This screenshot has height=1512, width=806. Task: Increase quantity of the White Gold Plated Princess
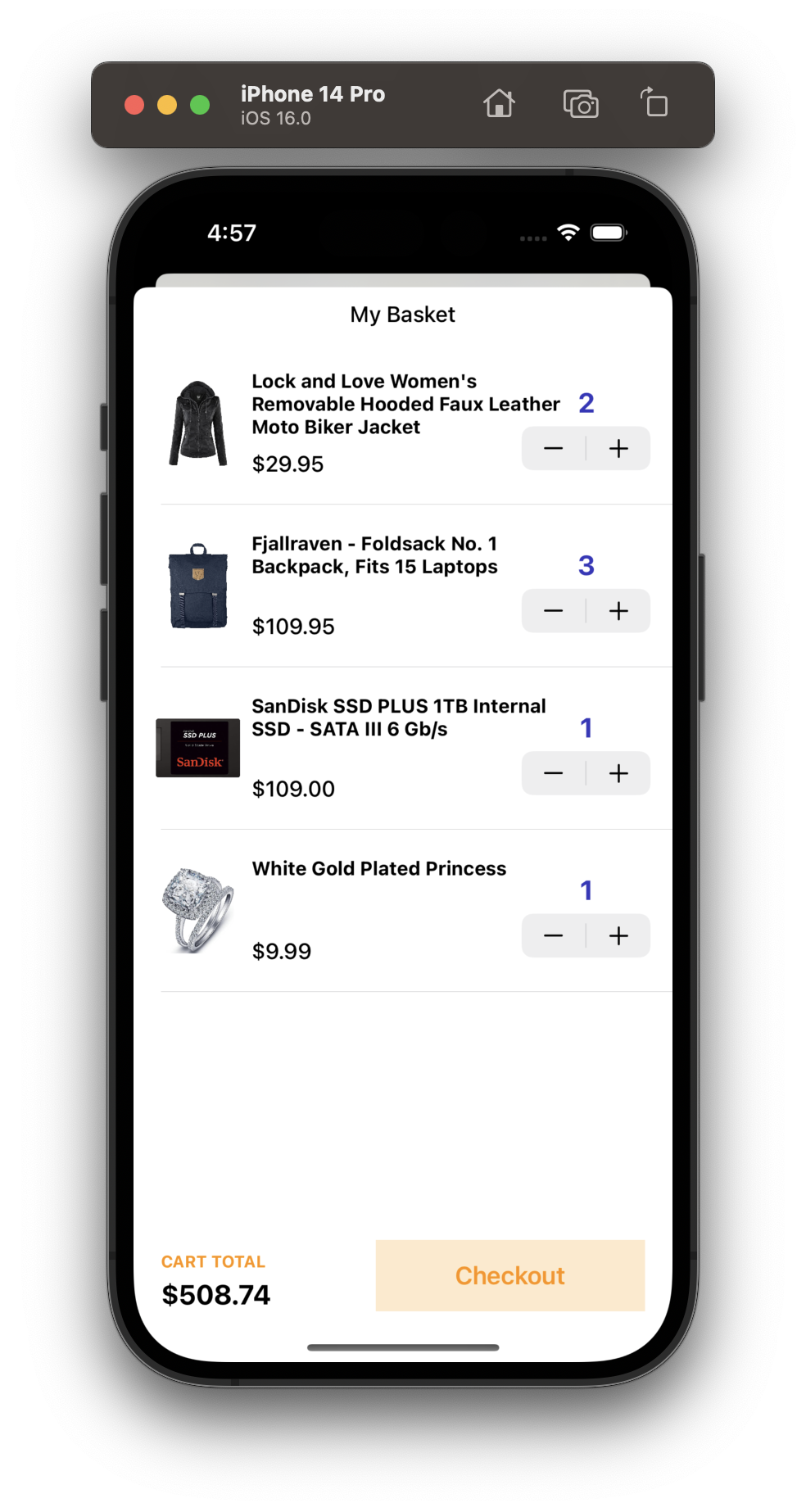(618, 935)
